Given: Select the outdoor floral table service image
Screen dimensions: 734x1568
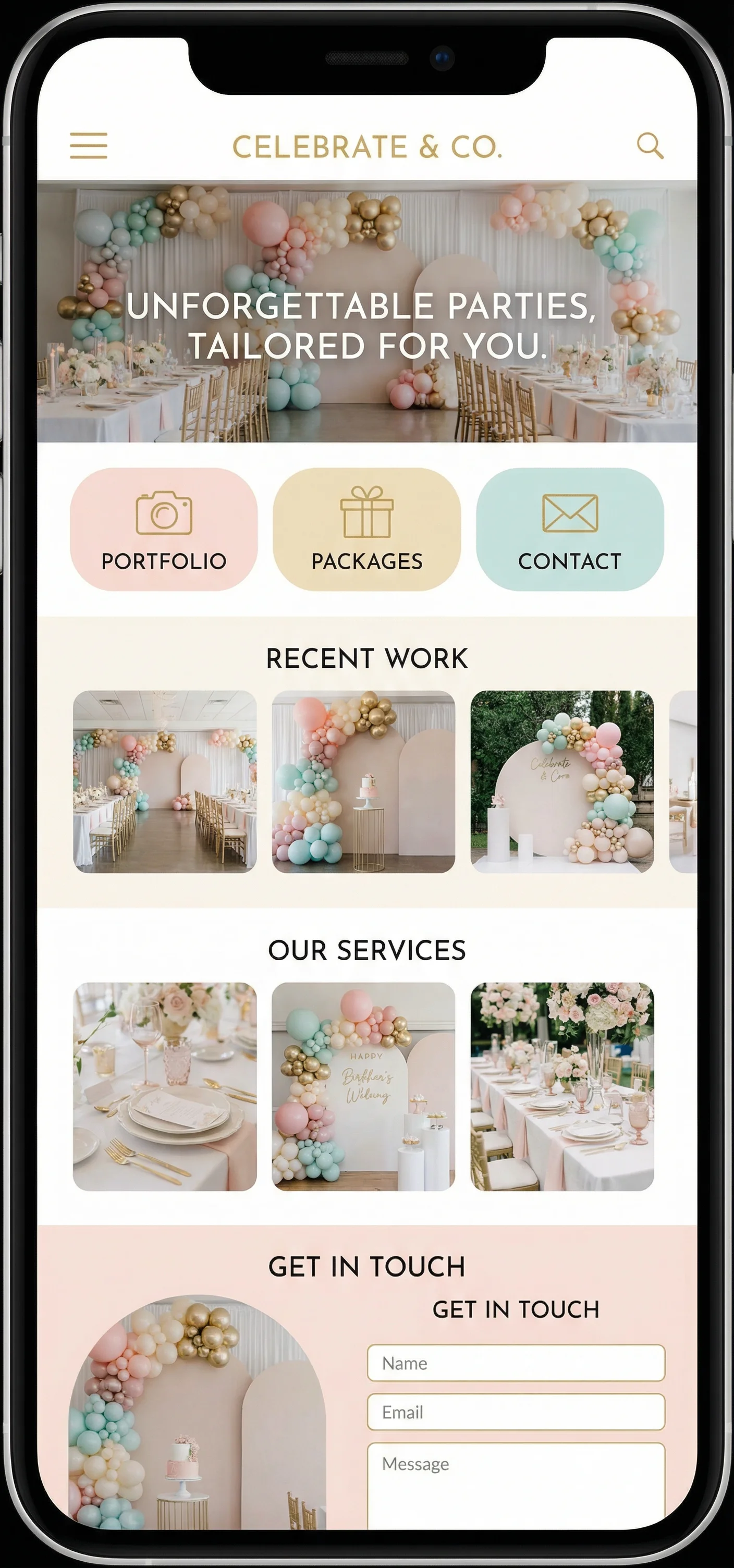Looking at the screenshot, I should pos(562,1086).
